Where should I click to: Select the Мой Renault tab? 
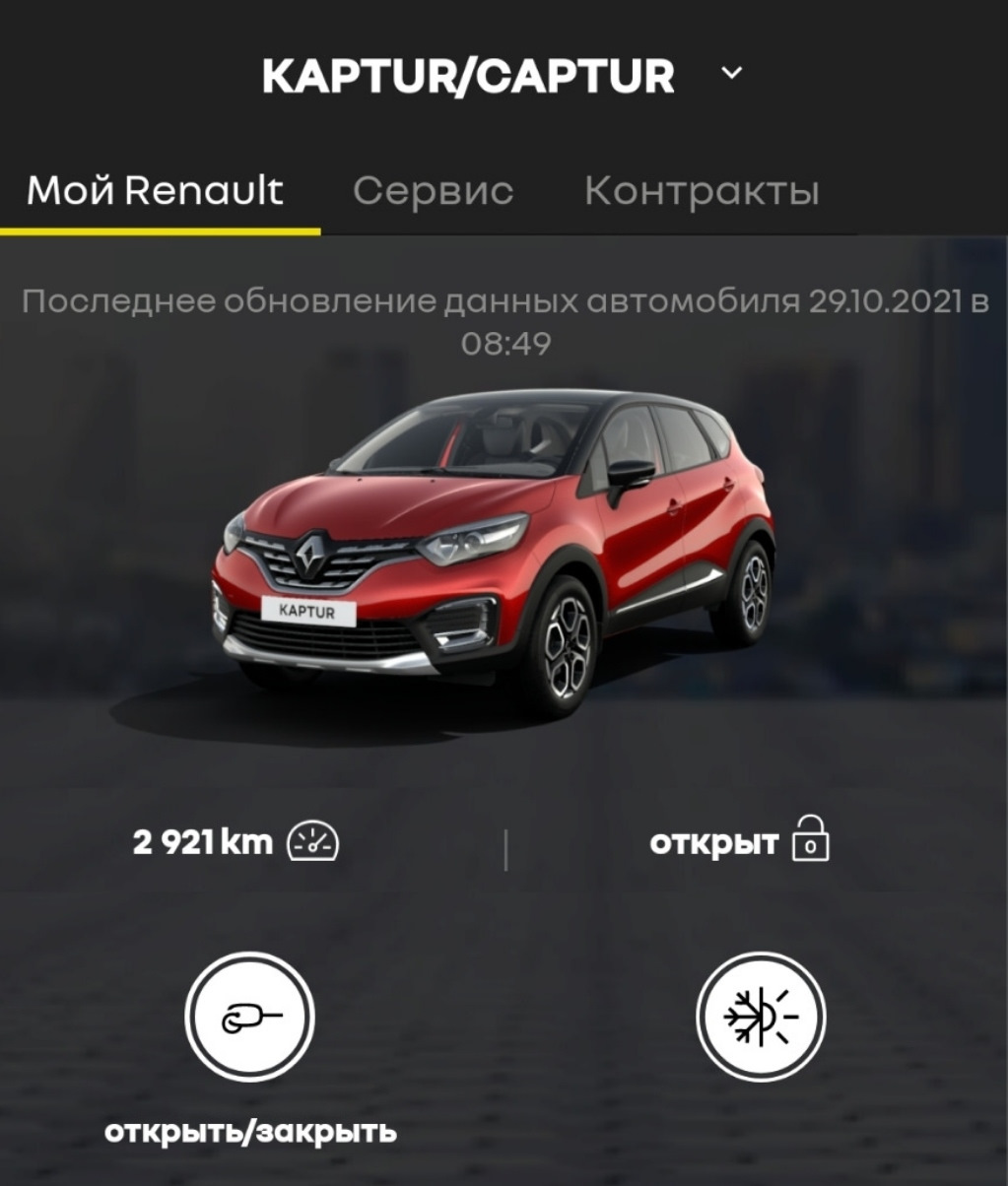pos(156,191)
